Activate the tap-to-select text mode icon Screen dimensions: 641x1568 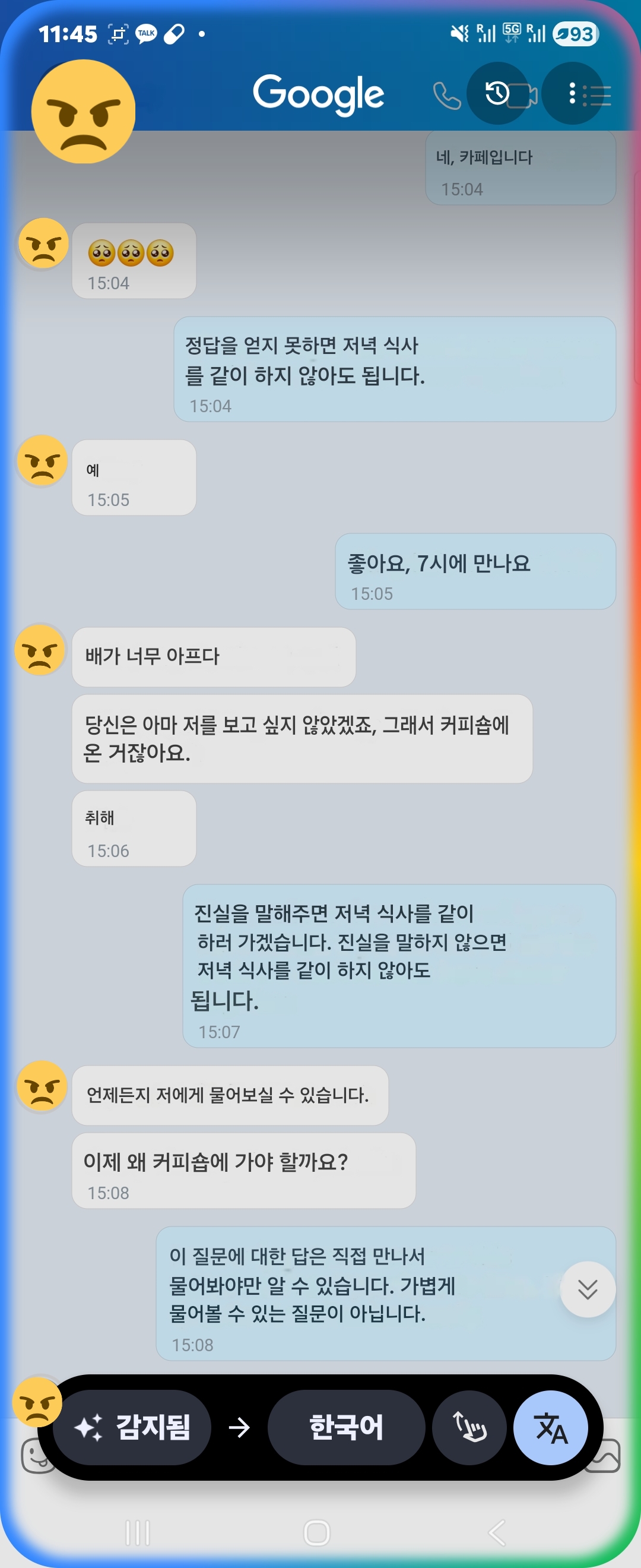point(469,1427)
